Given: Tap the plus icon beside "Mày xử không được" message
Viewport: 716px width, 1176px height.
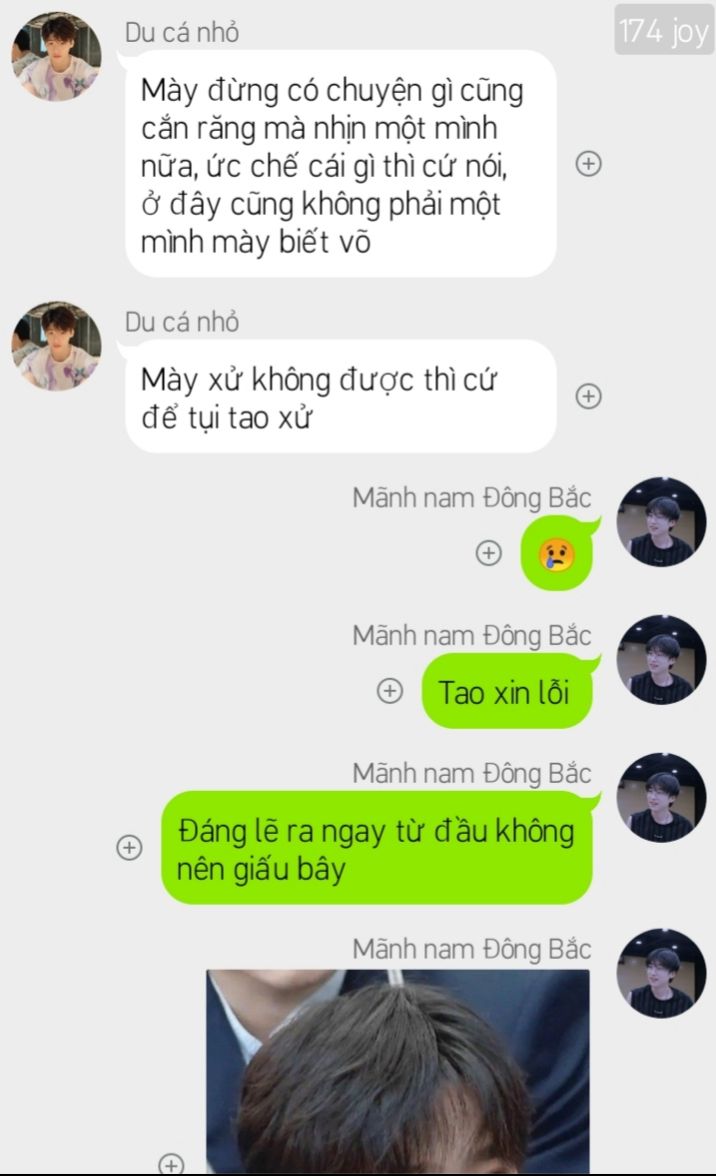Looking at the screenshot, I should 588,396.
